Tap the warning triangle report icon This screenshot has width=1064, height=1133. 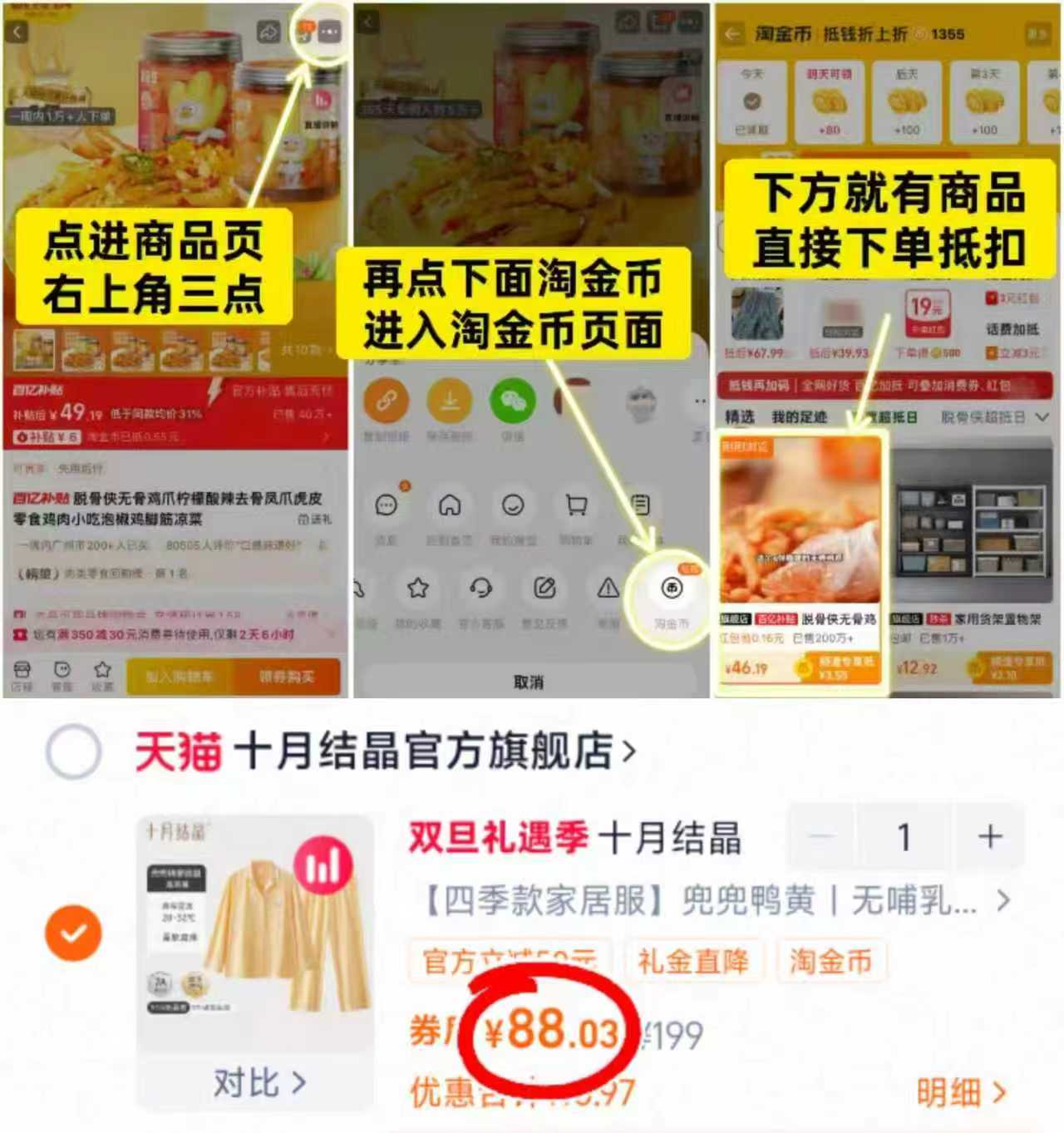click(608, 588)
